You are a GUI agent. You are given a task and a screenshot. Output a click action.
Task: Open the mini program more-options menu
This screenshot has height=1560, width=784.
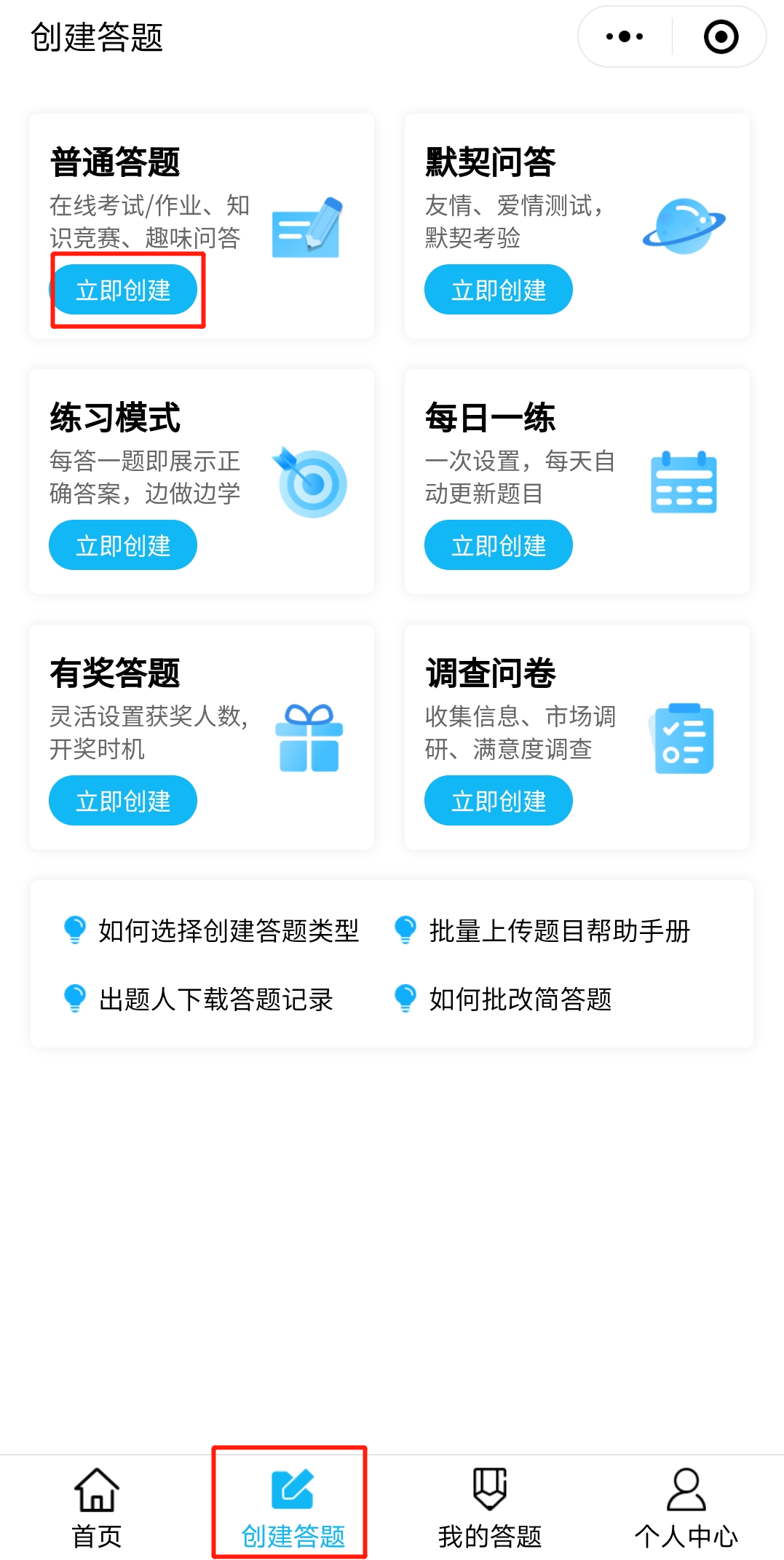[x=625, y=36]
